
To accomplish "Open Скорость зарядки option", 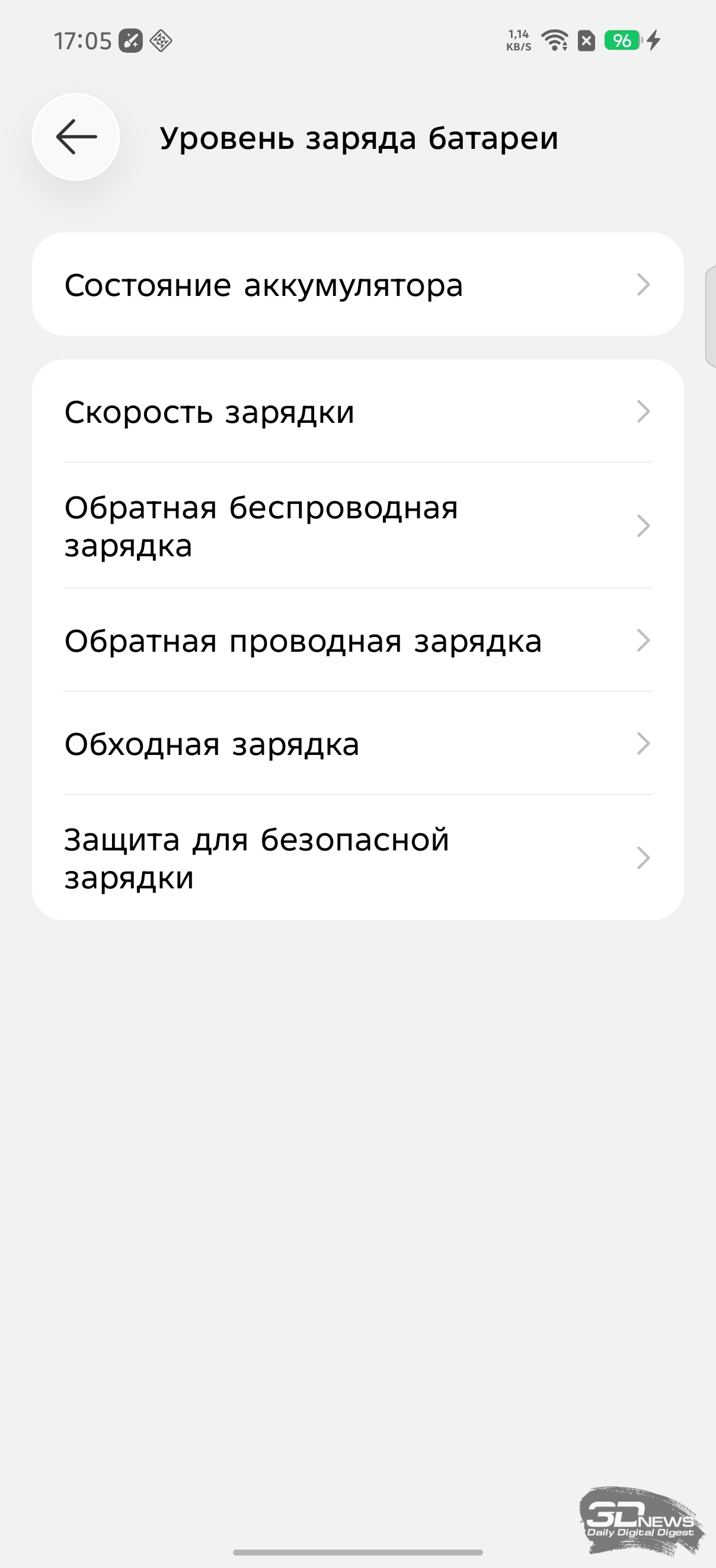I will 357,412.
